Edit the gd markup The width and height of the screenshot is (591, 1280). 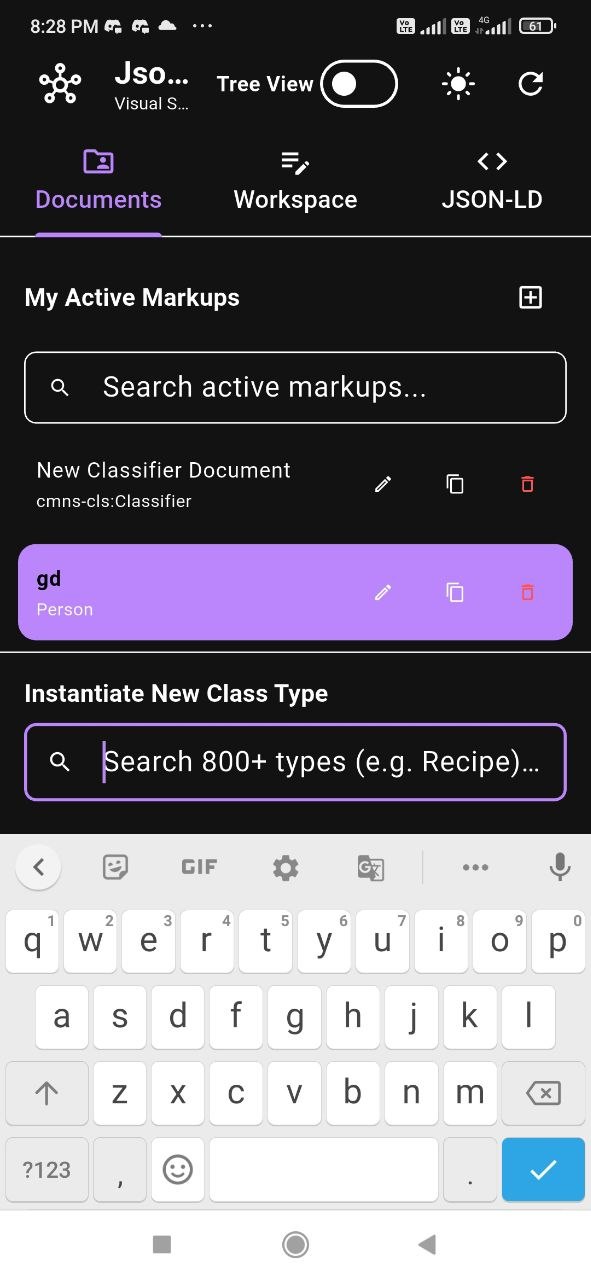pyautogui.click(x=383, y=592)
